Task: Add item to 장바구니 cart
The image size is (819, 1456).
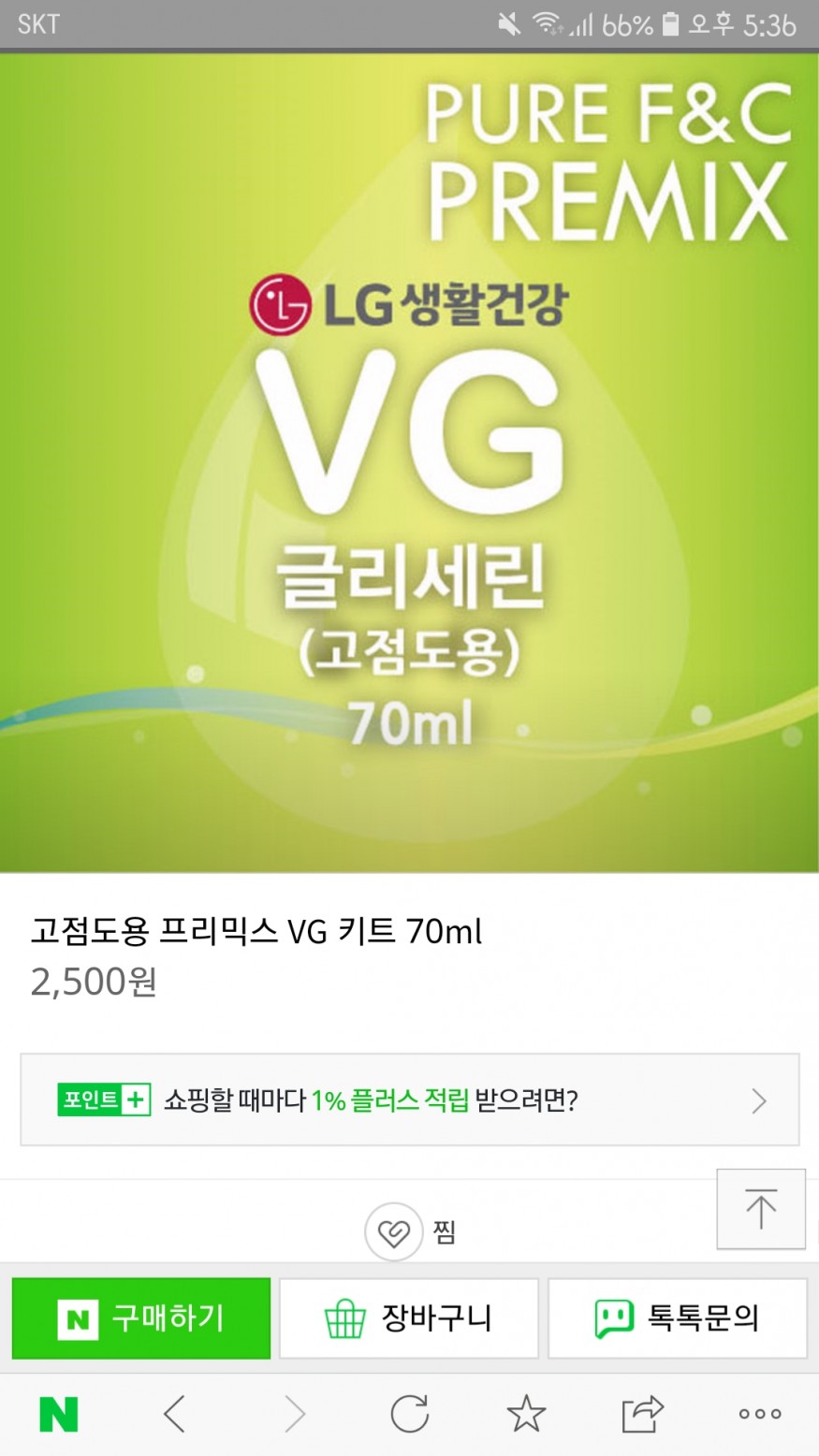Action: point(409,1318)
